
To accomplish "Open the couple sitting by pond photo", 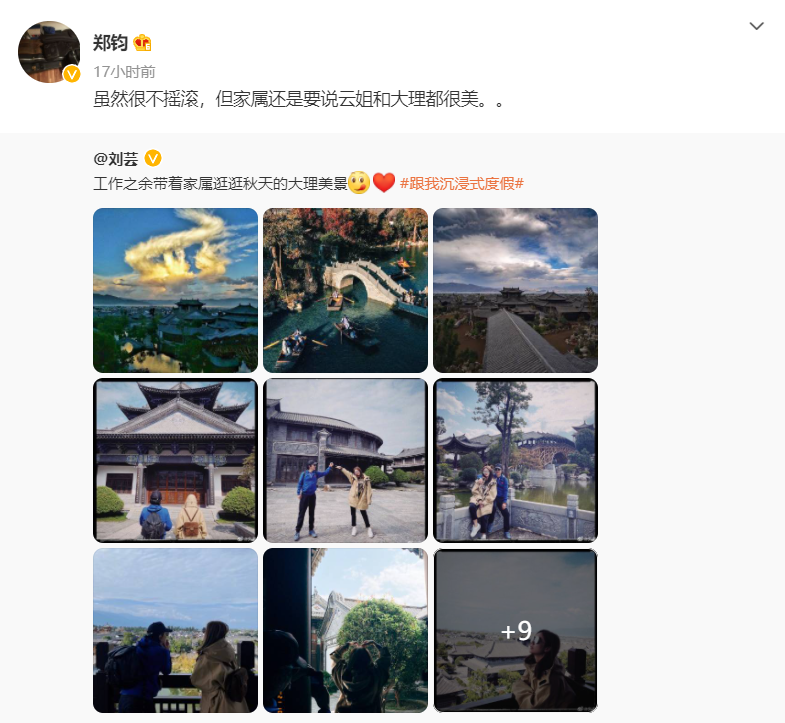I will click(515, 460).
